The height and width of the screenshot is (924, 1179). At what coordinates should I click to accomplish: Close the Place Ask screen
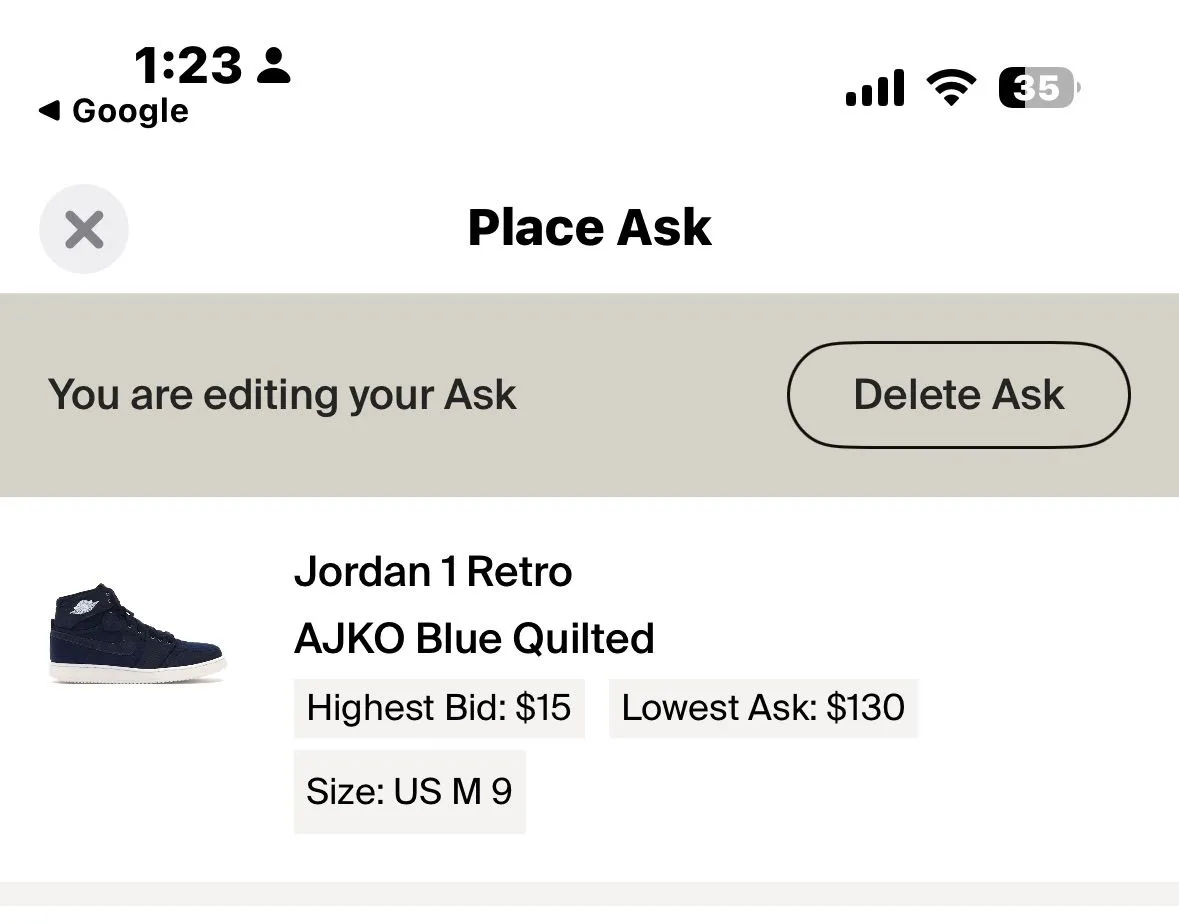tap(83, 229)
